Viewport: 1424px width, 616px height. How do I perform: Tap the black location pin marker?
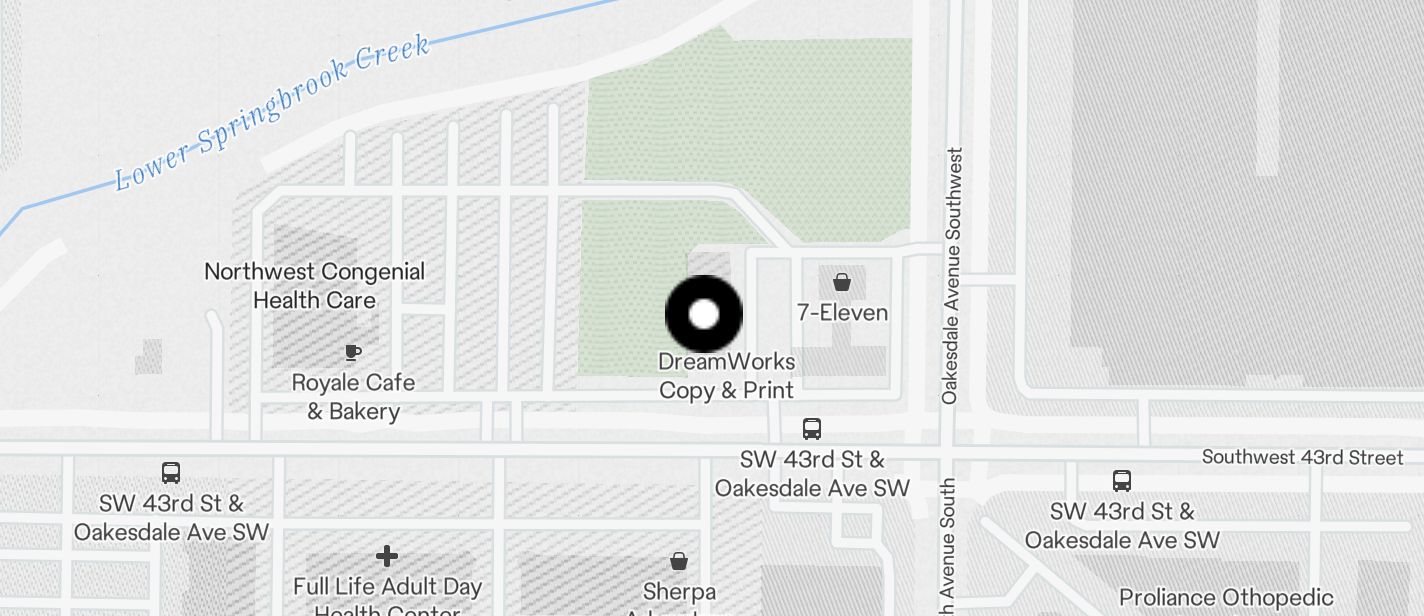[704, 314]
